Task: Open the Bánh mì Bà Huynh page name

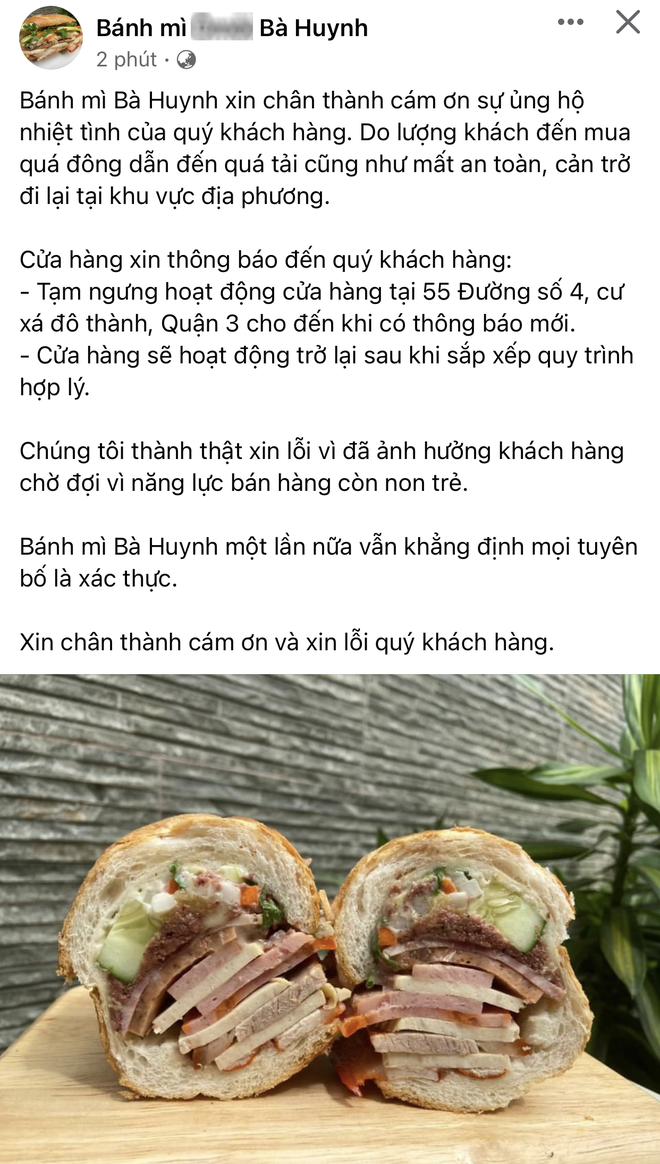Action: 232,28
